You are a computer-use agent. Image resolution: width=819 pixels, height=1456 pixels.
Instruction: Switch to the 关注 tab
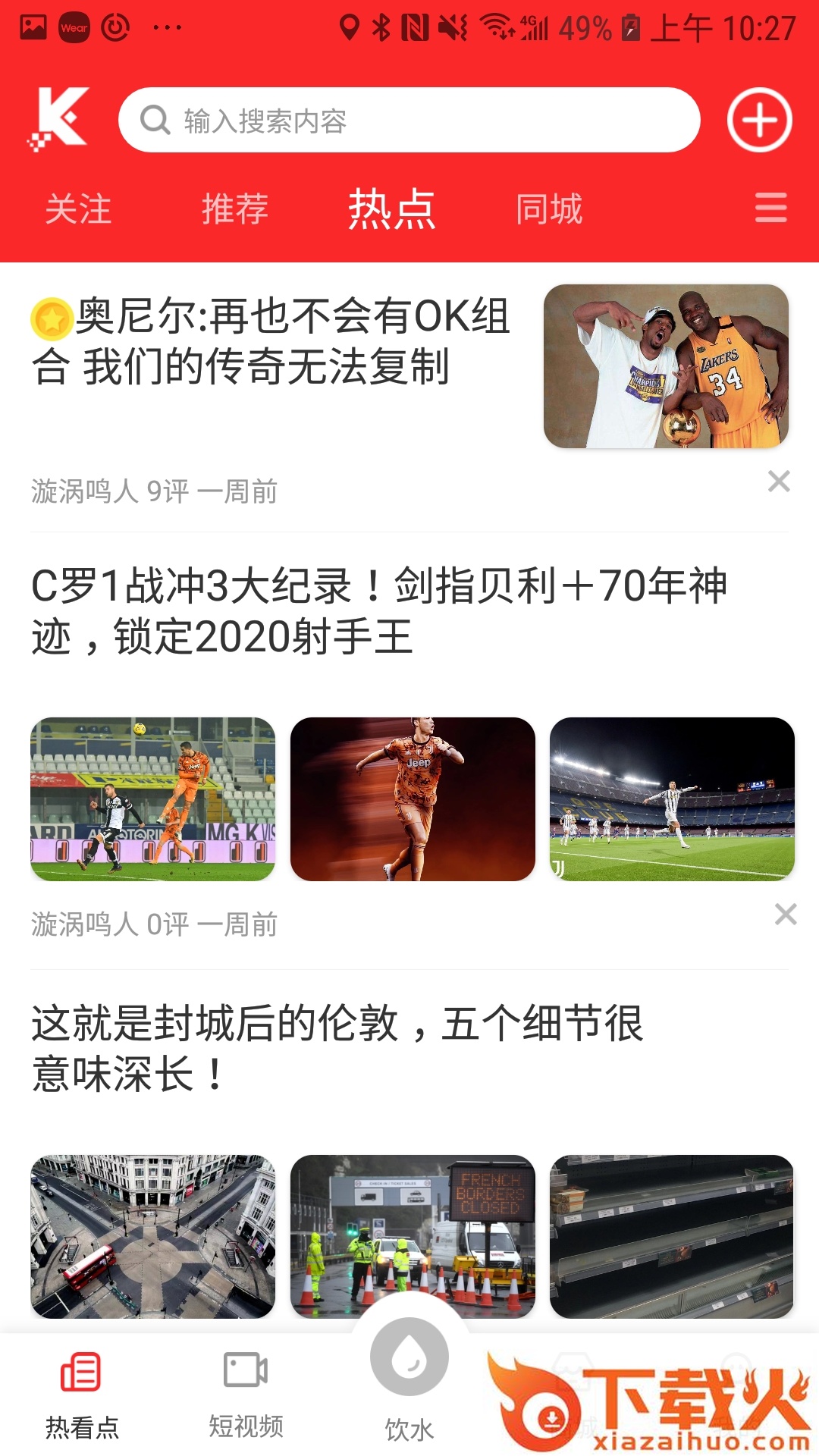click(x=78, y=209)
